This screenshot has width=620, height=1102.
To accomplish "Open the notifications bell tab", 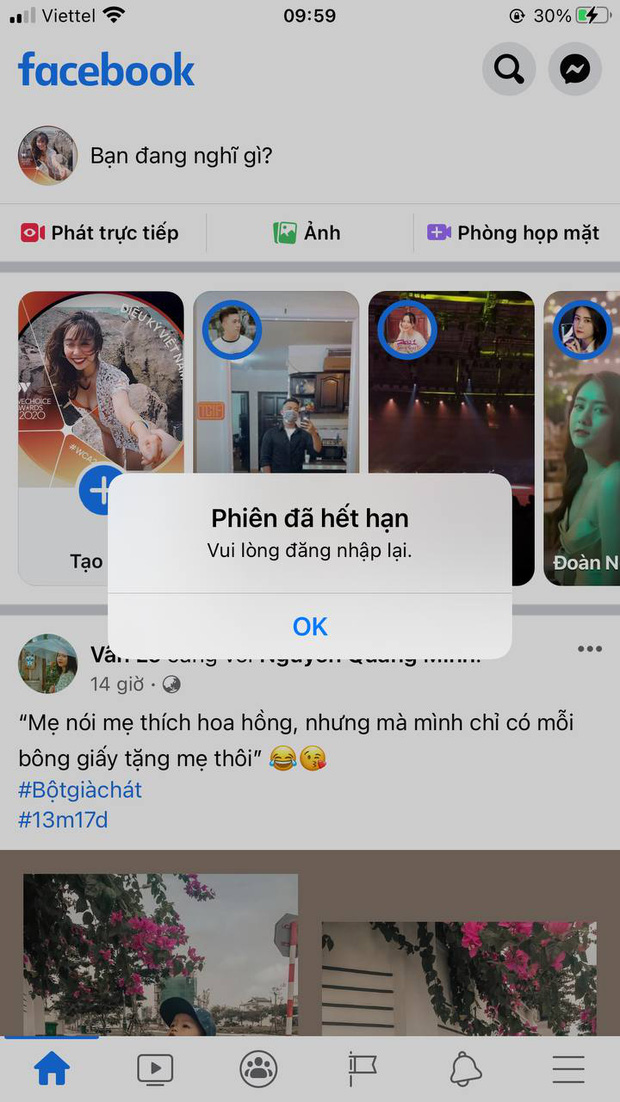I will coord(465,1070).
